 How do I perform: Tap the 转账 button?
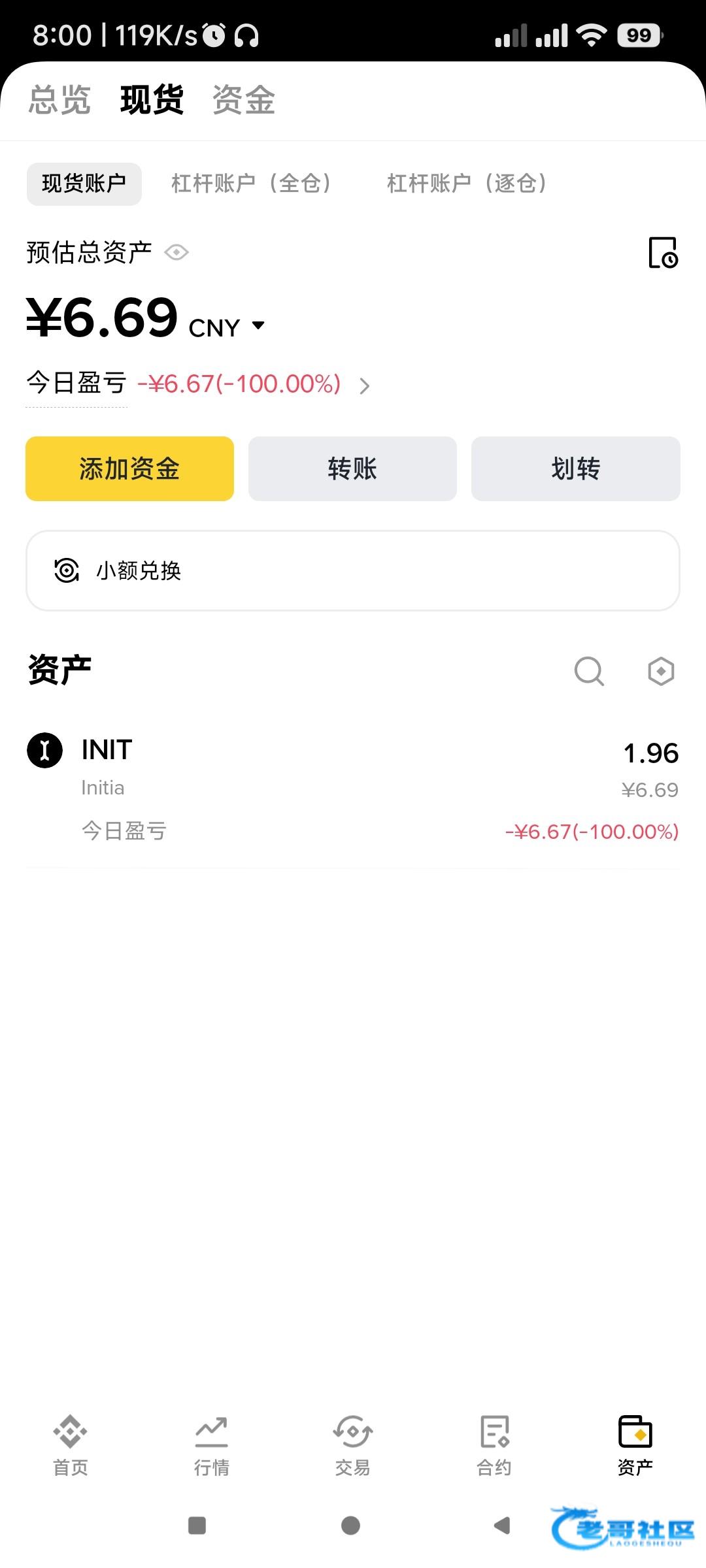point(352,468)
